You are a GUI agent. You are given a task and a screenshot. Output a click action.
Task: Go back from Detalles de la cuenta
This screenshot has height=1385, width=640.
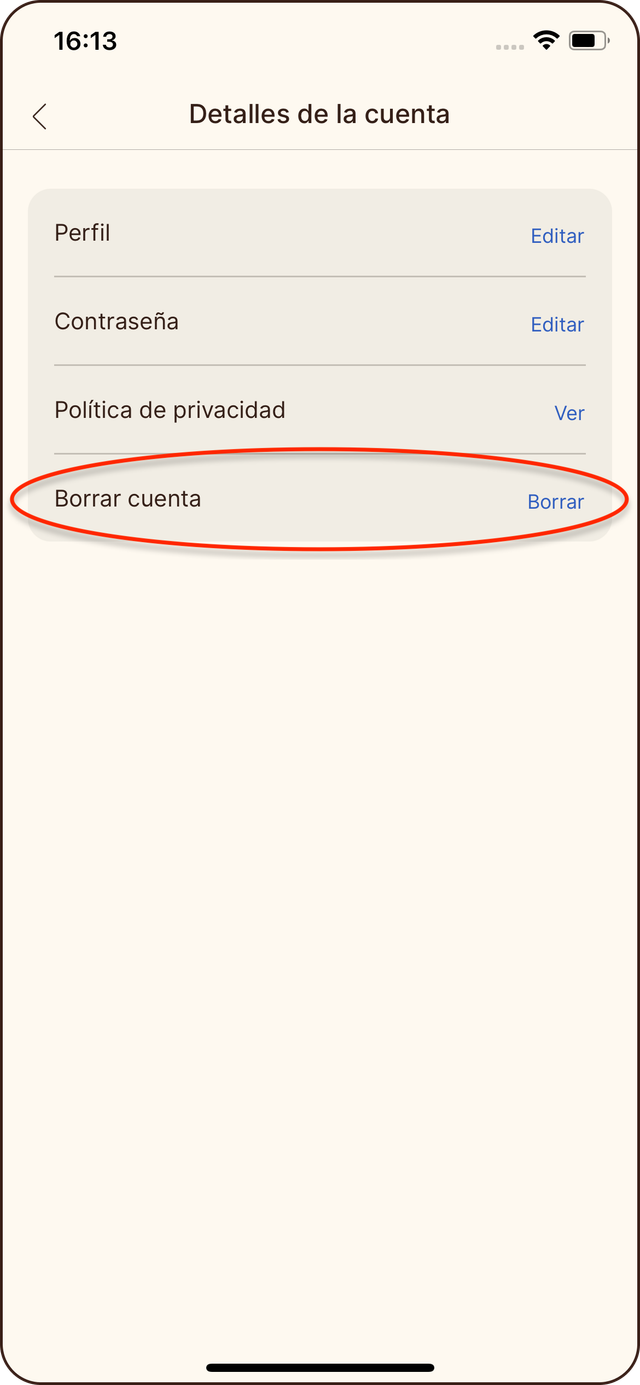[x=39, y=116]
